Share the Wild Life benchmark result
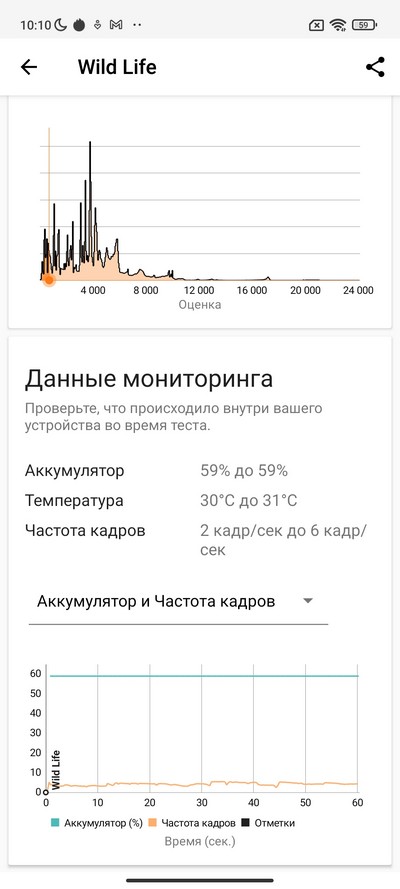 (x=375, y=67)
